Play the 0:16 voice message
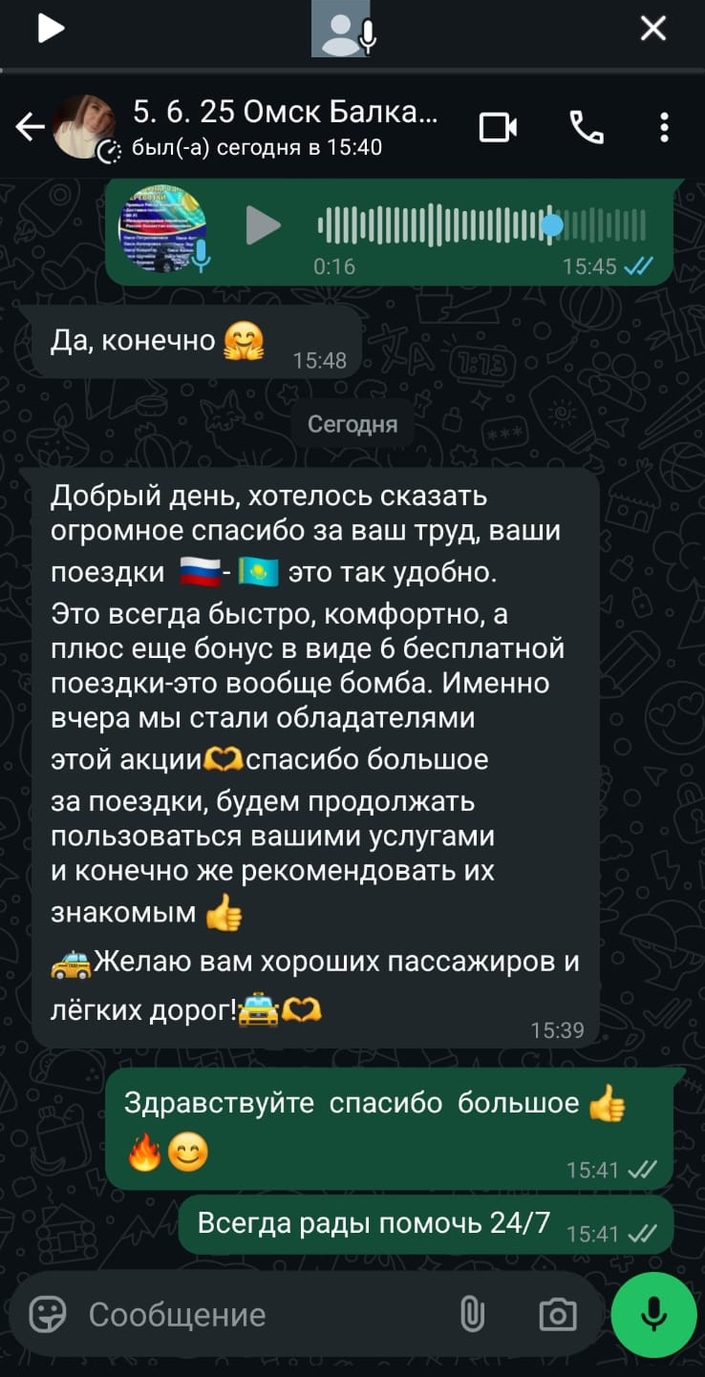Screen dimensions: 705x1377 point(263,225)
